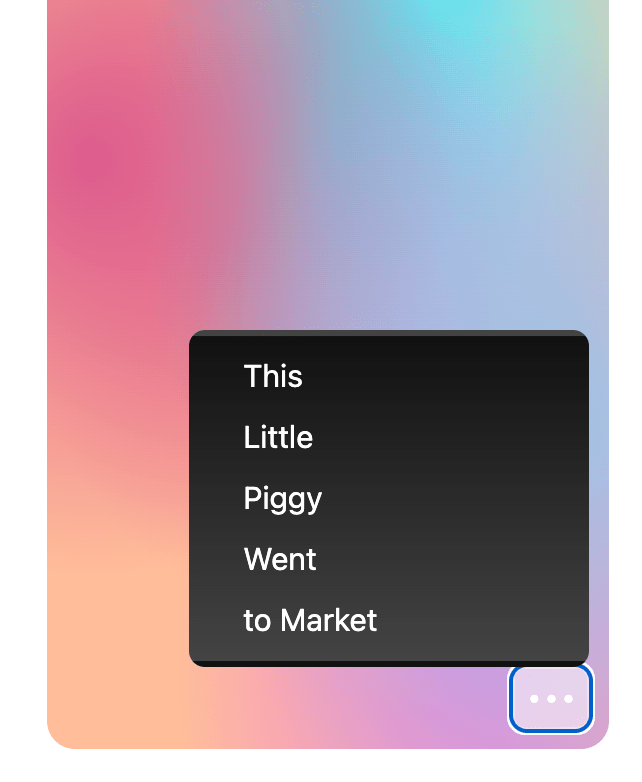Select 'to Market' menu item

tap(310, 621)
